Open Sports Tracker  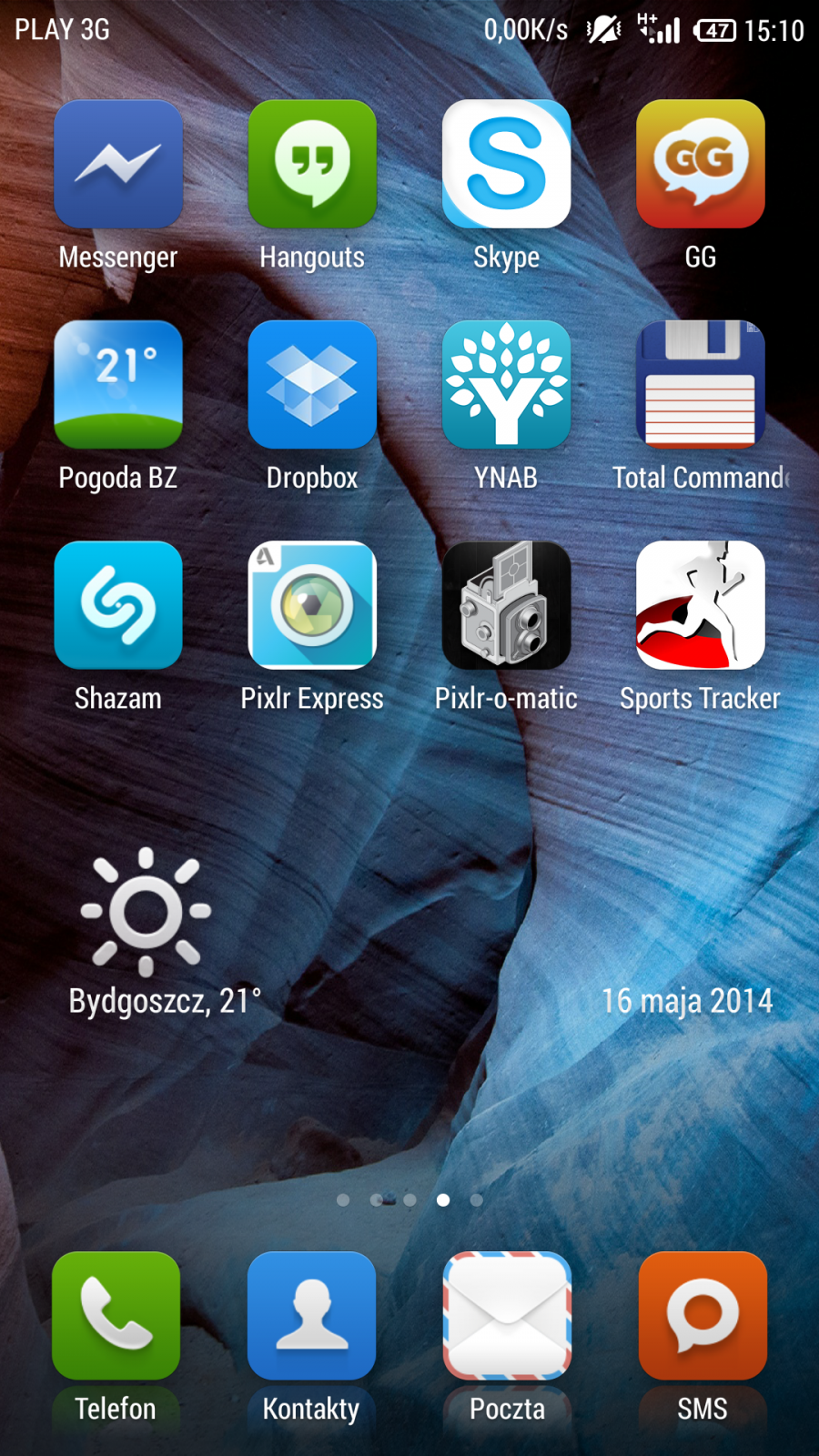click(x=700, y=605)
